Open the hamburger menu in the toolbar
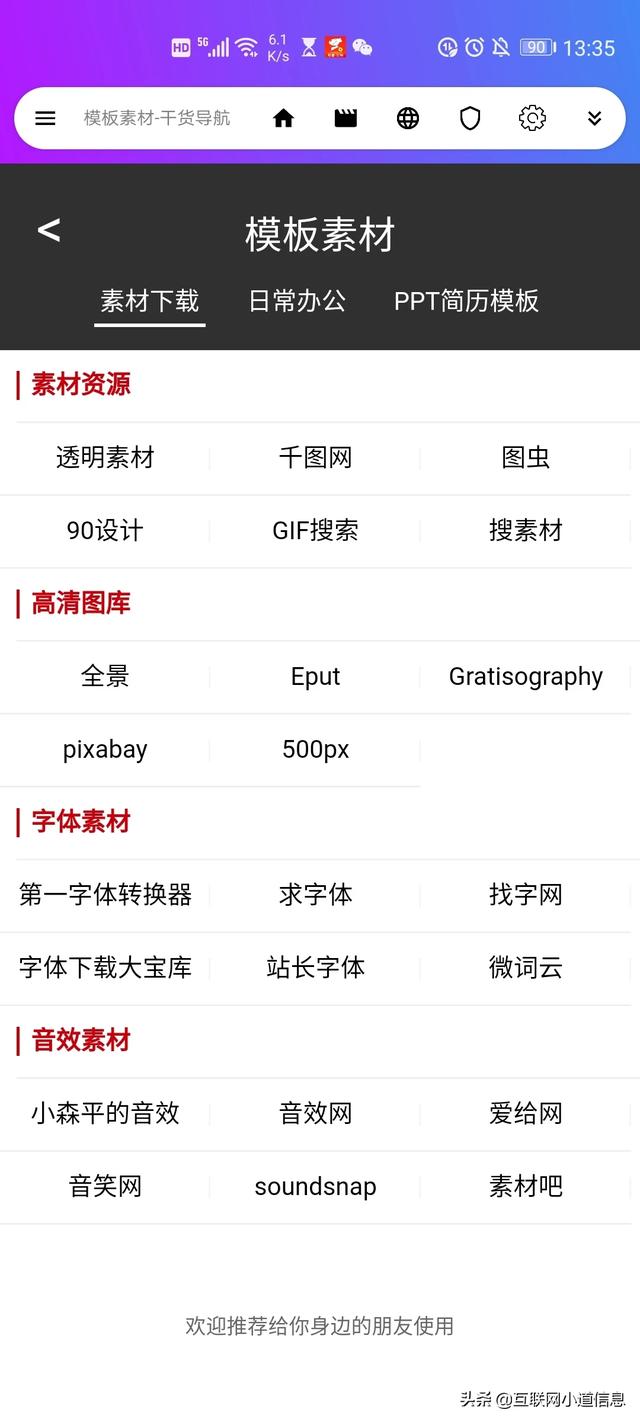Image resolution: width=640 pixels, height=1422 pixels. 45,118
